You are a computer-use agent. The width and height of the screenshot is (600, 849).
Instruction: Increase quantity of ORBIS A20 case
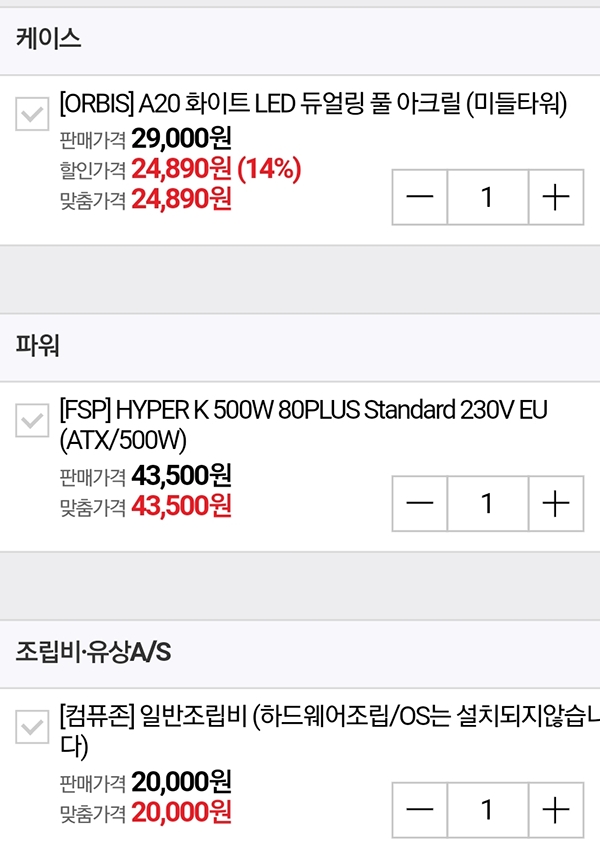click(x=555, y=197)
